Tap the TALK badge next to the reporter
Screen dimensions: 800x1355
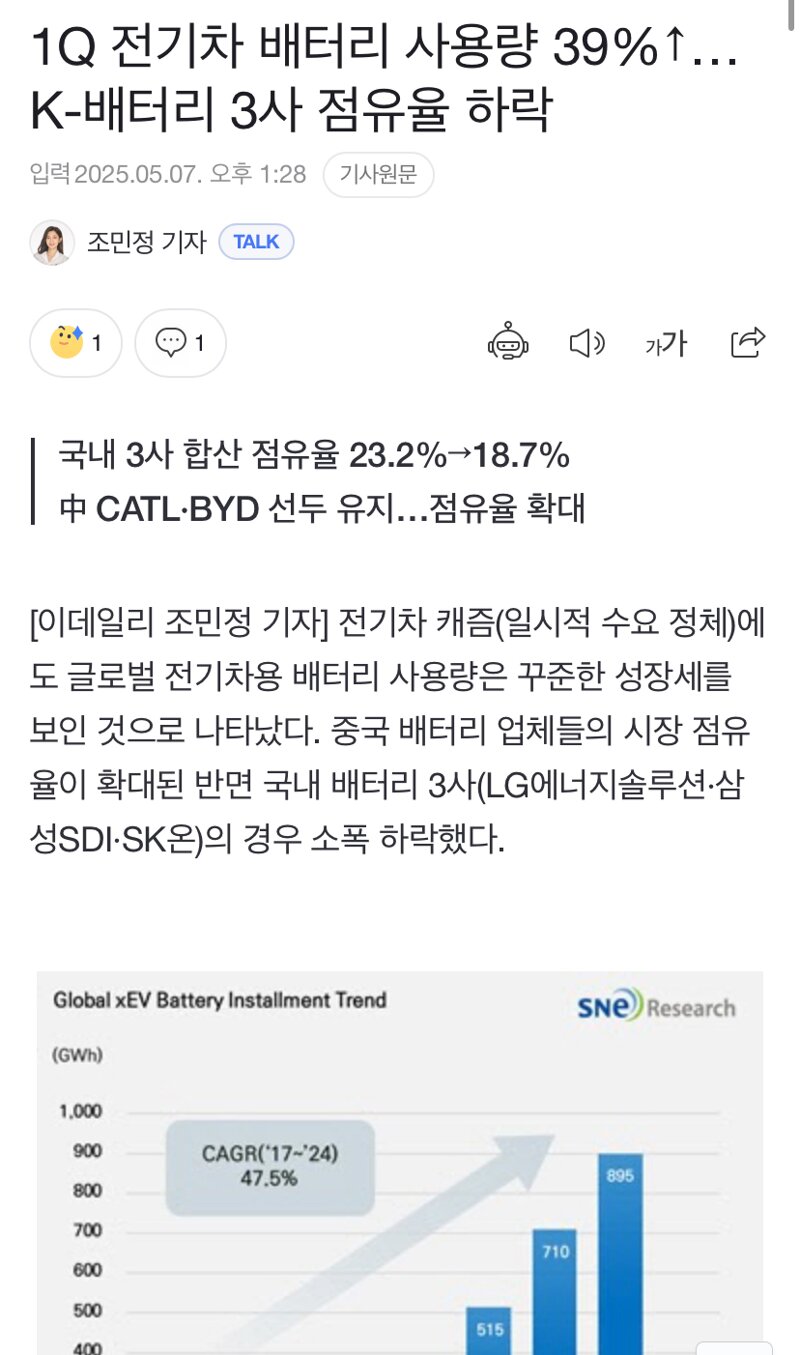click(x=256, y=242)
